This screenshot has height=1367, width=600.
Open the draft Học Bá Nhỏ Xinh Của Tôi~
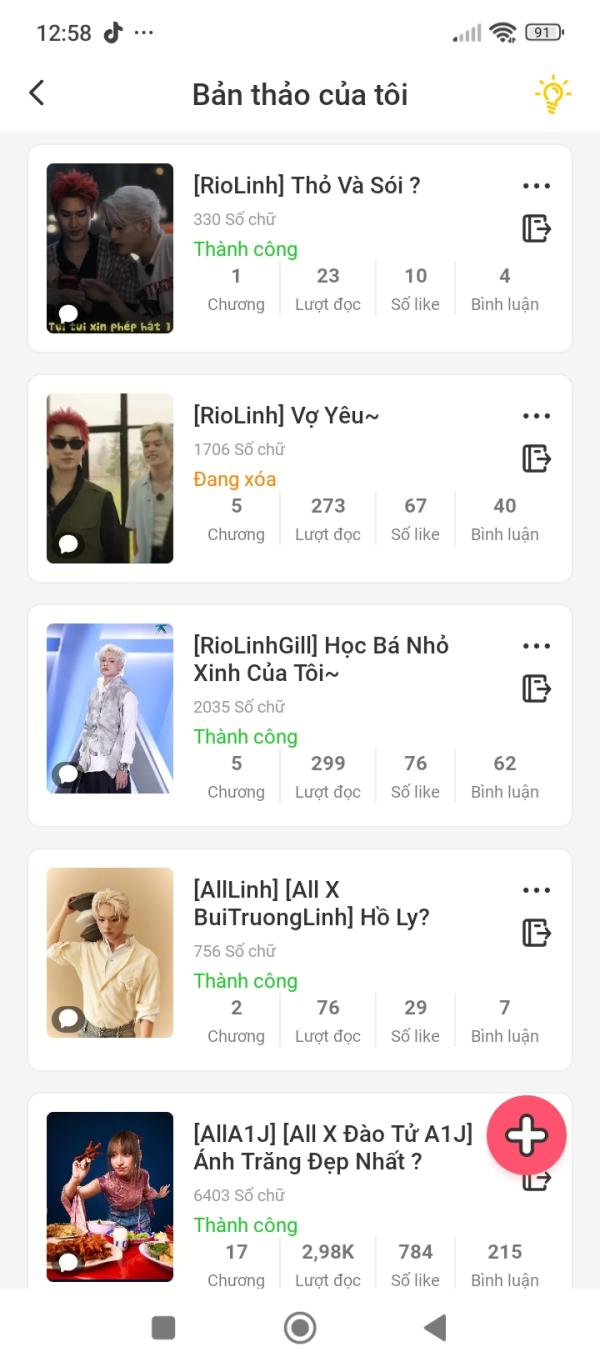coord(320,659)
